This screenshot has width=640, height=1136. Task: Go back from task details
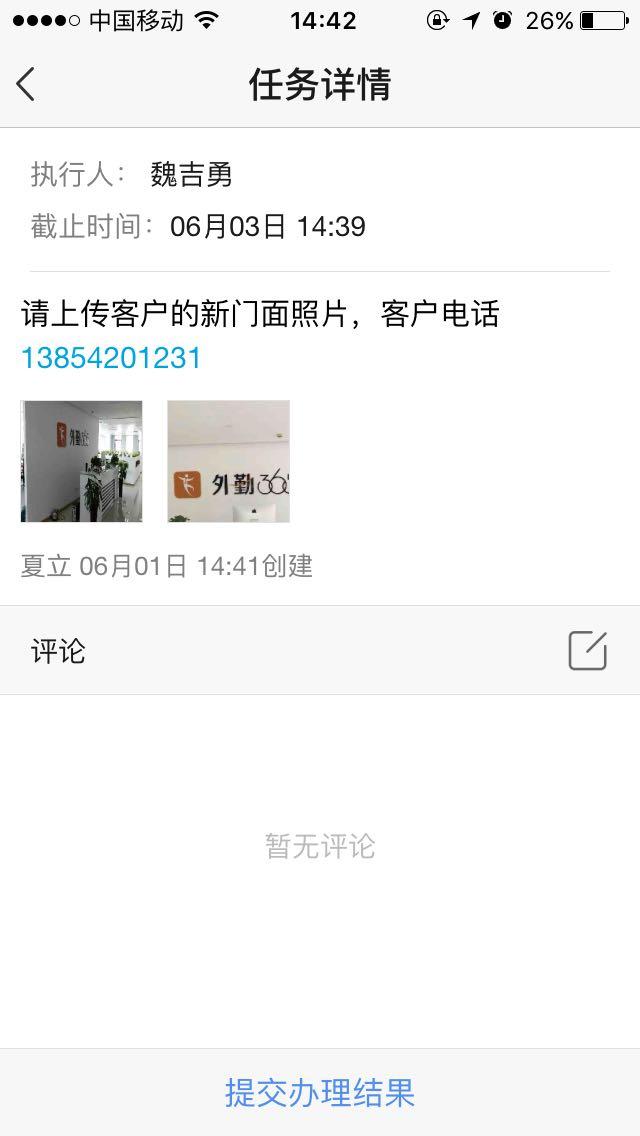tap(27, 85)
